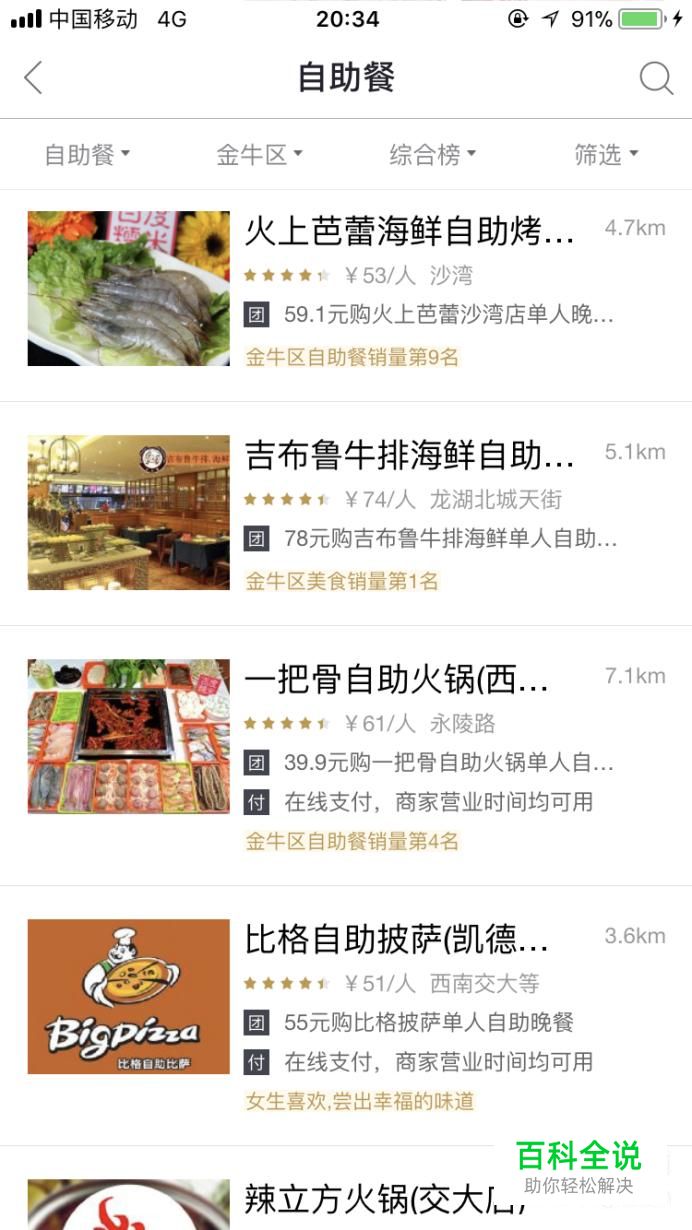View the 39.9元 一把骨 group deal
Image resolution: width=692 pixels, height=1230 pixels.
click(x=429, y=763)
